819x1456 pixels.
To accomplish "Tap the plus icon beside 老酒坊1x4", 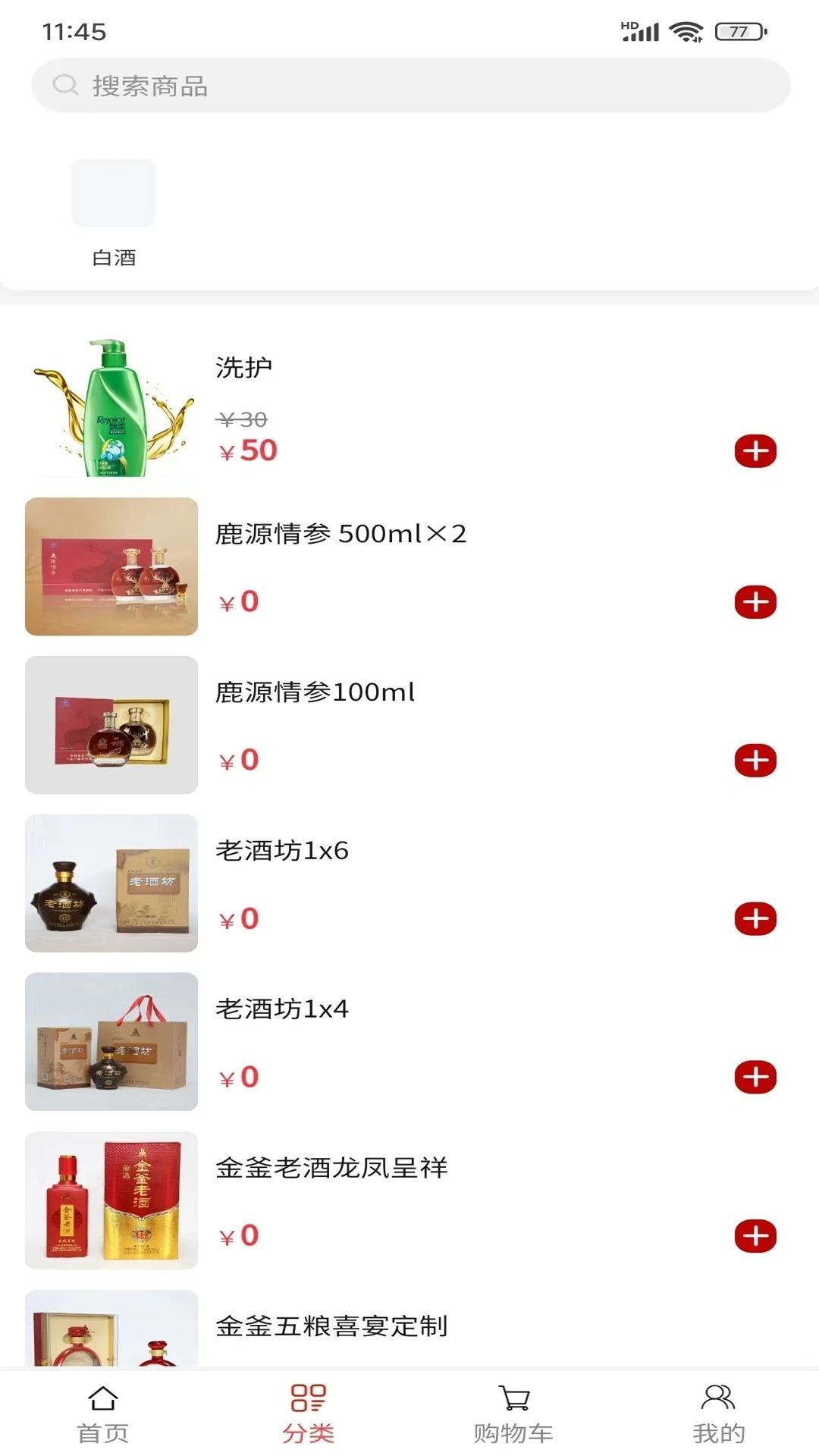I will point(755,1075).
